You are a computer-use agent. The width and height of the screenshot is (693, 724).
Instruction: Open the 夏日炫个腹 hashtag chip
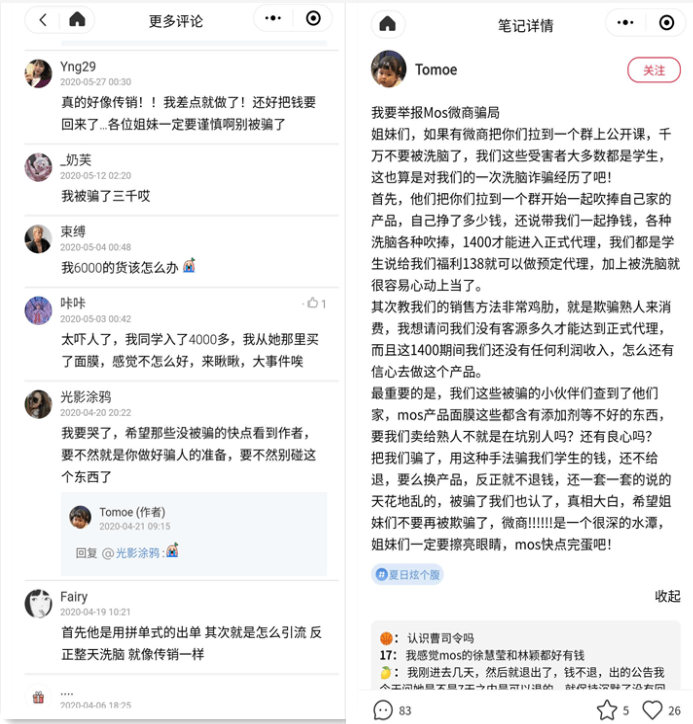407,574
